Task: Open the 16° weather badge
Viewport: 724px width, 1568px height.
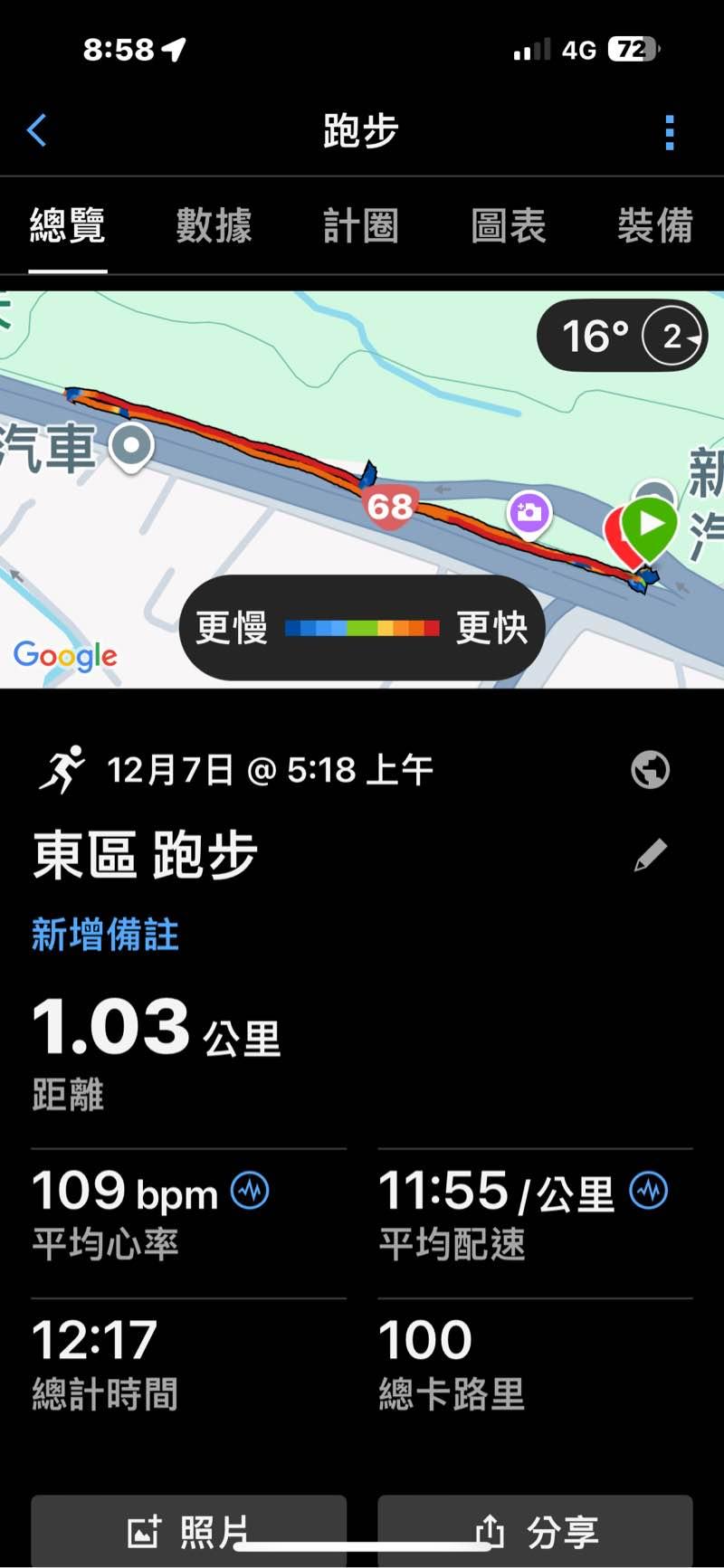Action: [x=622, y=337]
